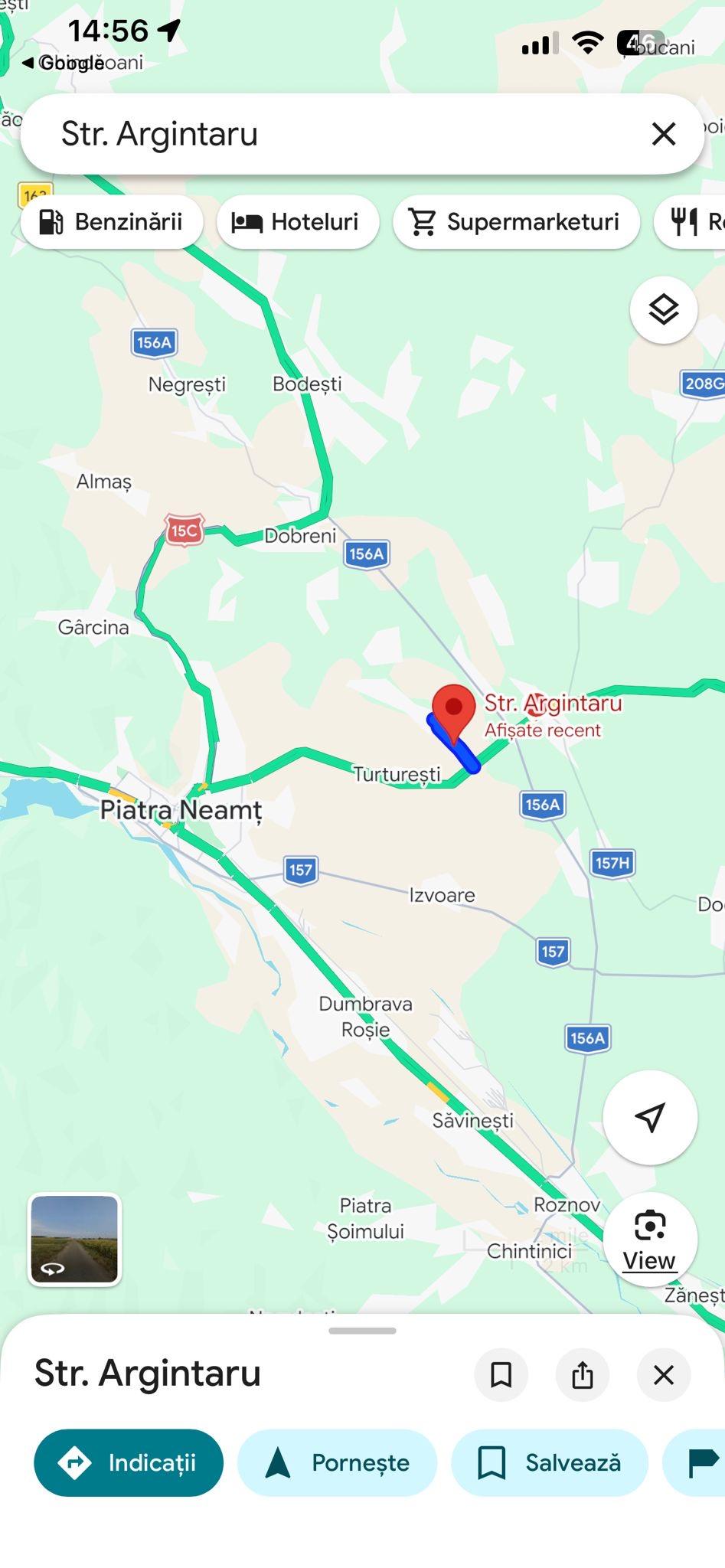Start navigation with Pornește
725x1568 pixels.
(x=337, y=1462)
